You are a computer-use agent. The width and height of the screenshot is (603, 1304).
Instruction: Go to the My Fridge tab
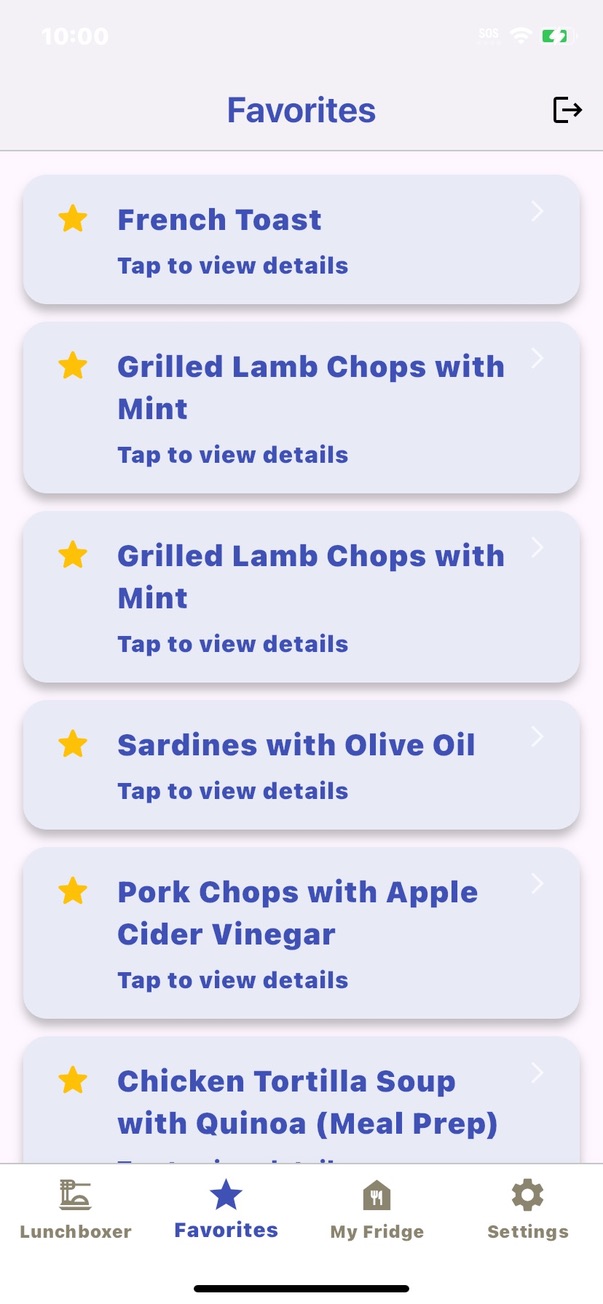pos(377,1209)
